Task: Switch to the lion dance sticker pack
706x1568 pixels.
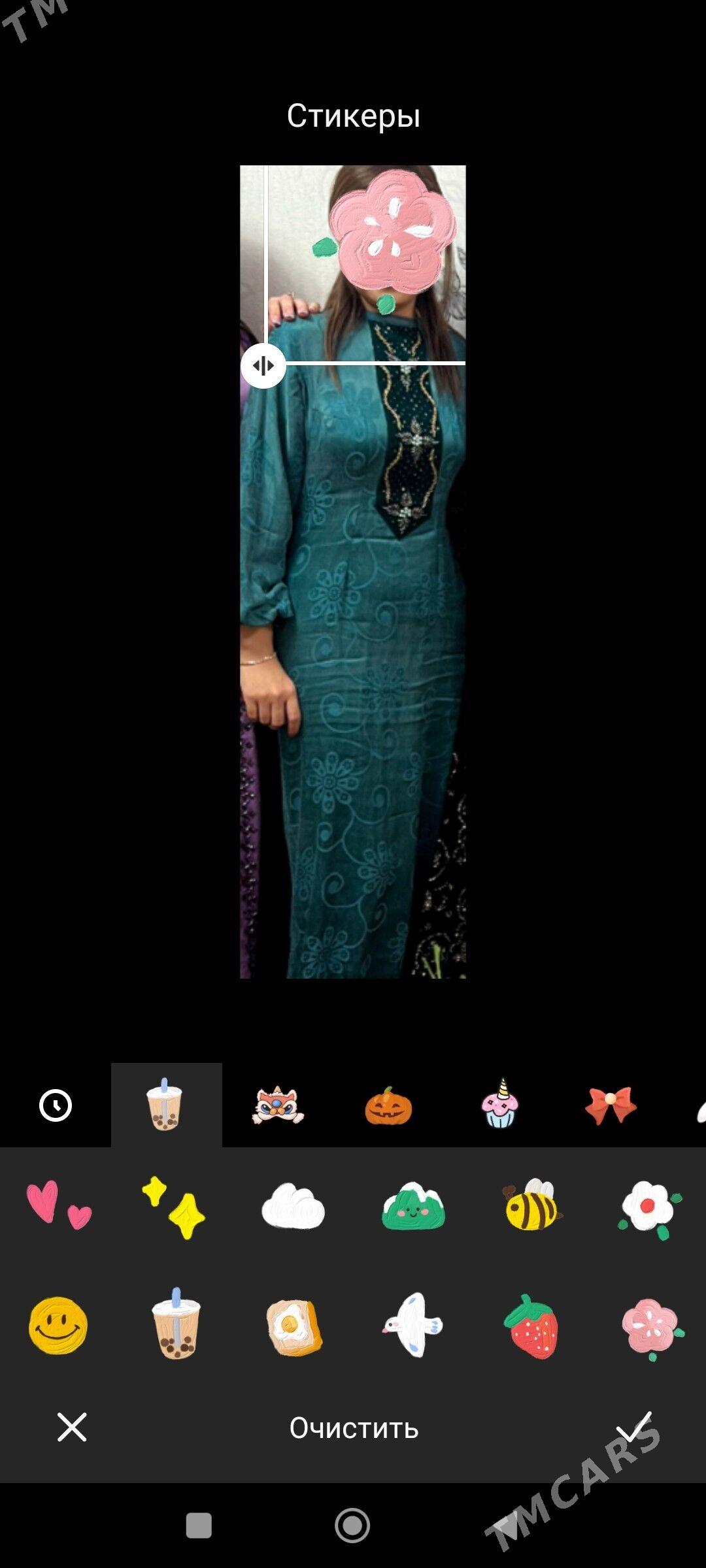Action: click(x=278, y=1105)
